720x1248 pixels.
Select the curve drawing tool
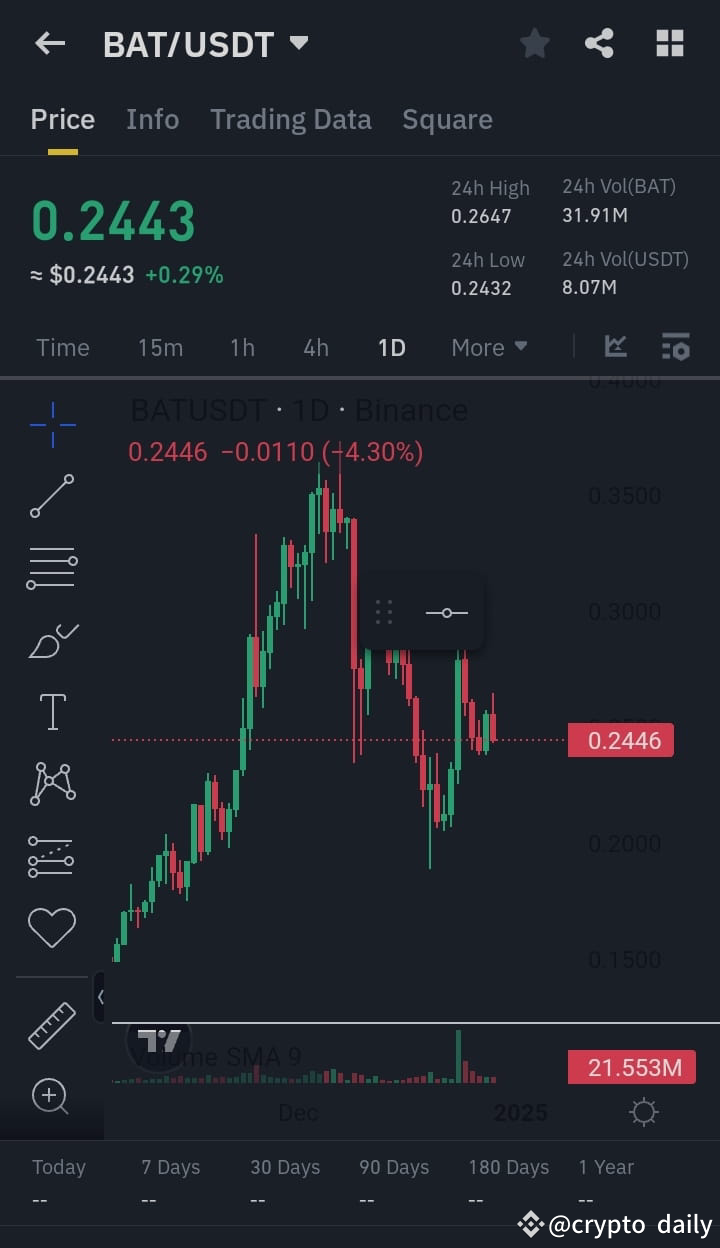52,640
